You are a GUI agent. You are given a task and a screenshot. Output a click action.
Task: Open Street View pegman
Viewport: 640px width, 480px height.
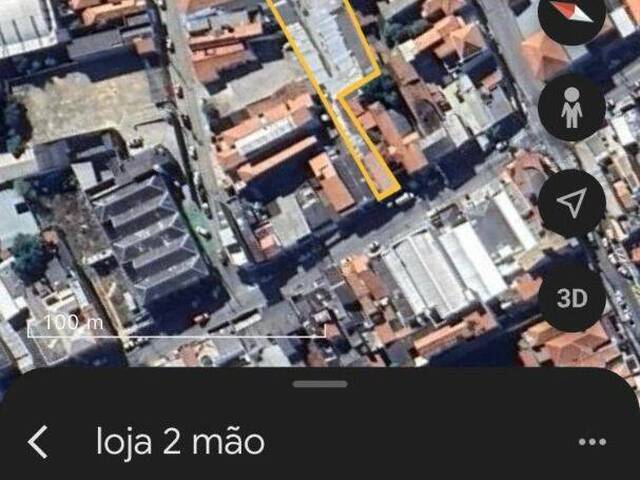tap(571, 107)
